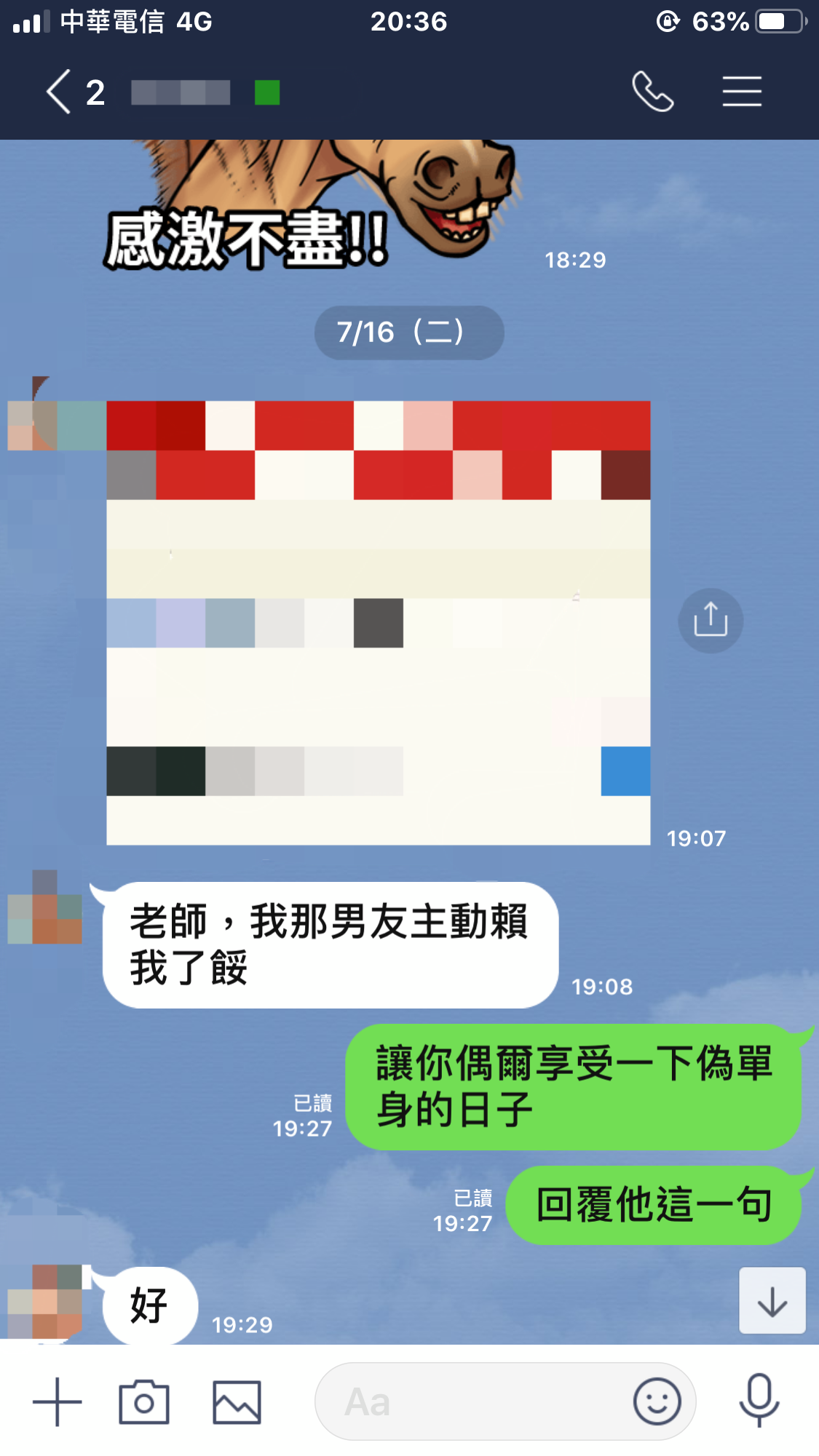The height and width of the screenshot is (1456, 819).
Task: Record a voice message with the microphone
Action: click(x=759, y=1400)
